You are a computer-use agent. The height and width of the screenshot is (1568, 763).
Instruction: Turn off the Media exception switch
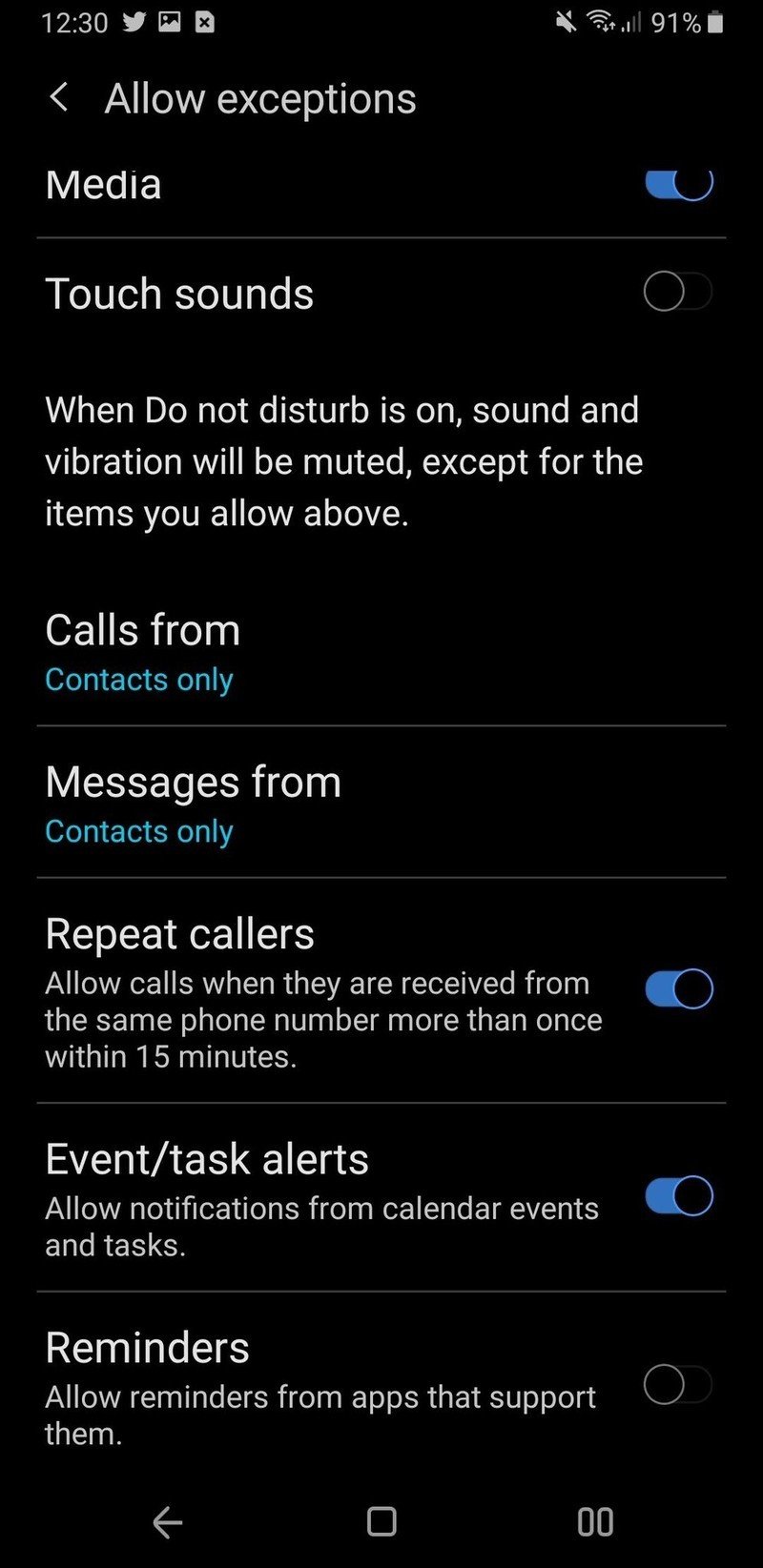coord(678,184)
